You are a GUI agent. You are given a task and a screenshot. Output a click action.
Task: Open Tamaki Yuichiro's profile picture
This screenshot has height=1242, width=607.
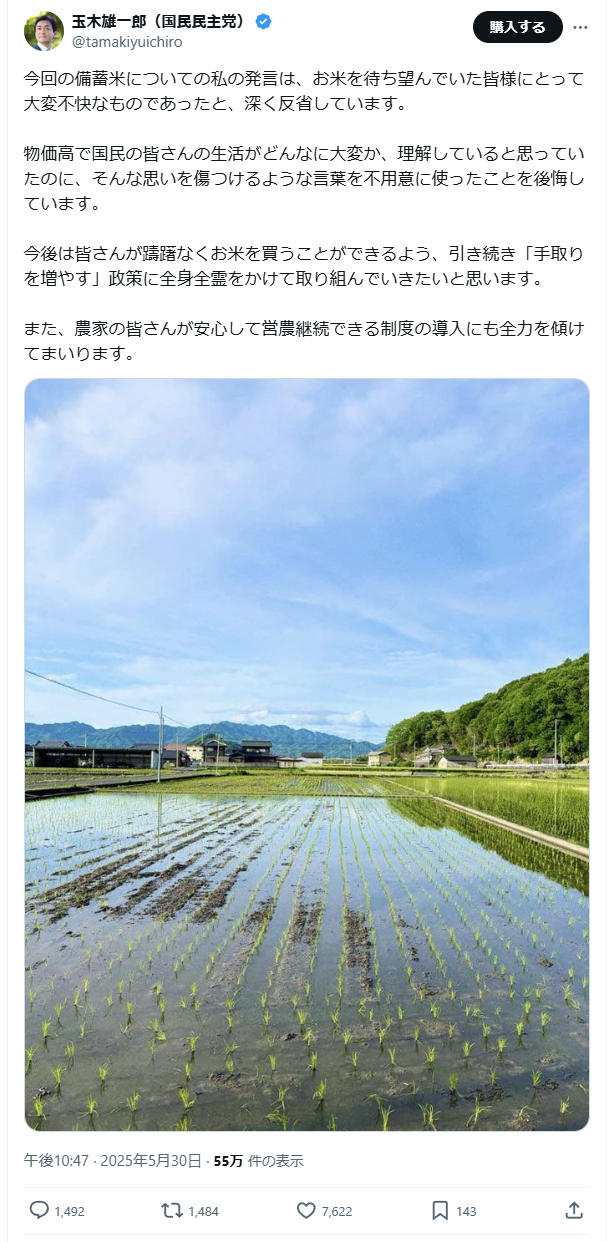(43, 32)
